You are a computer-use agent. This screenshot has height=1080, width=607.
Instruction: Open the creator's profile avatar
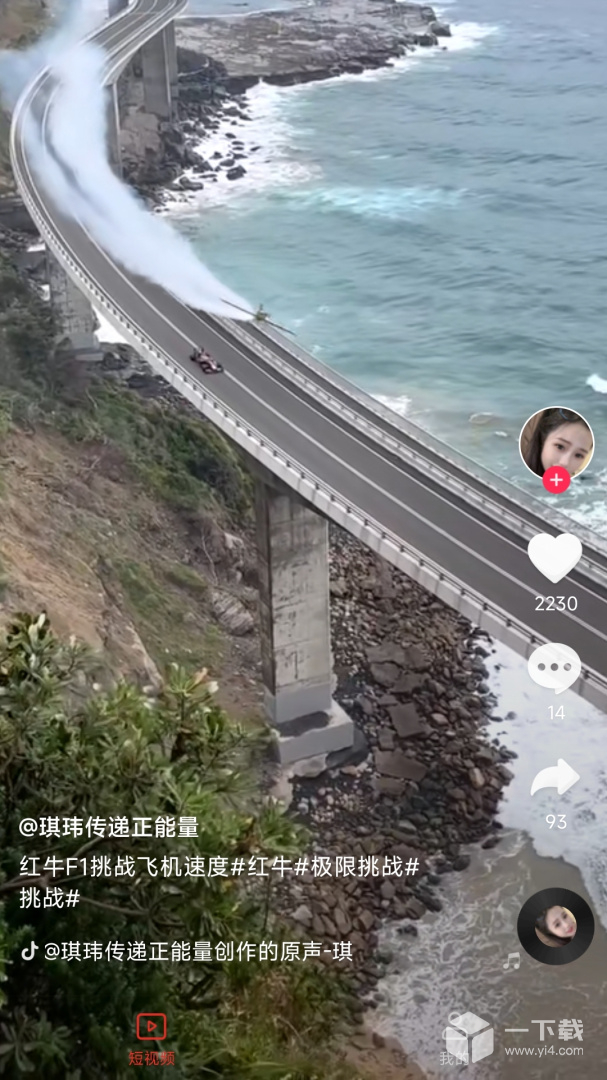click(556, 440)
